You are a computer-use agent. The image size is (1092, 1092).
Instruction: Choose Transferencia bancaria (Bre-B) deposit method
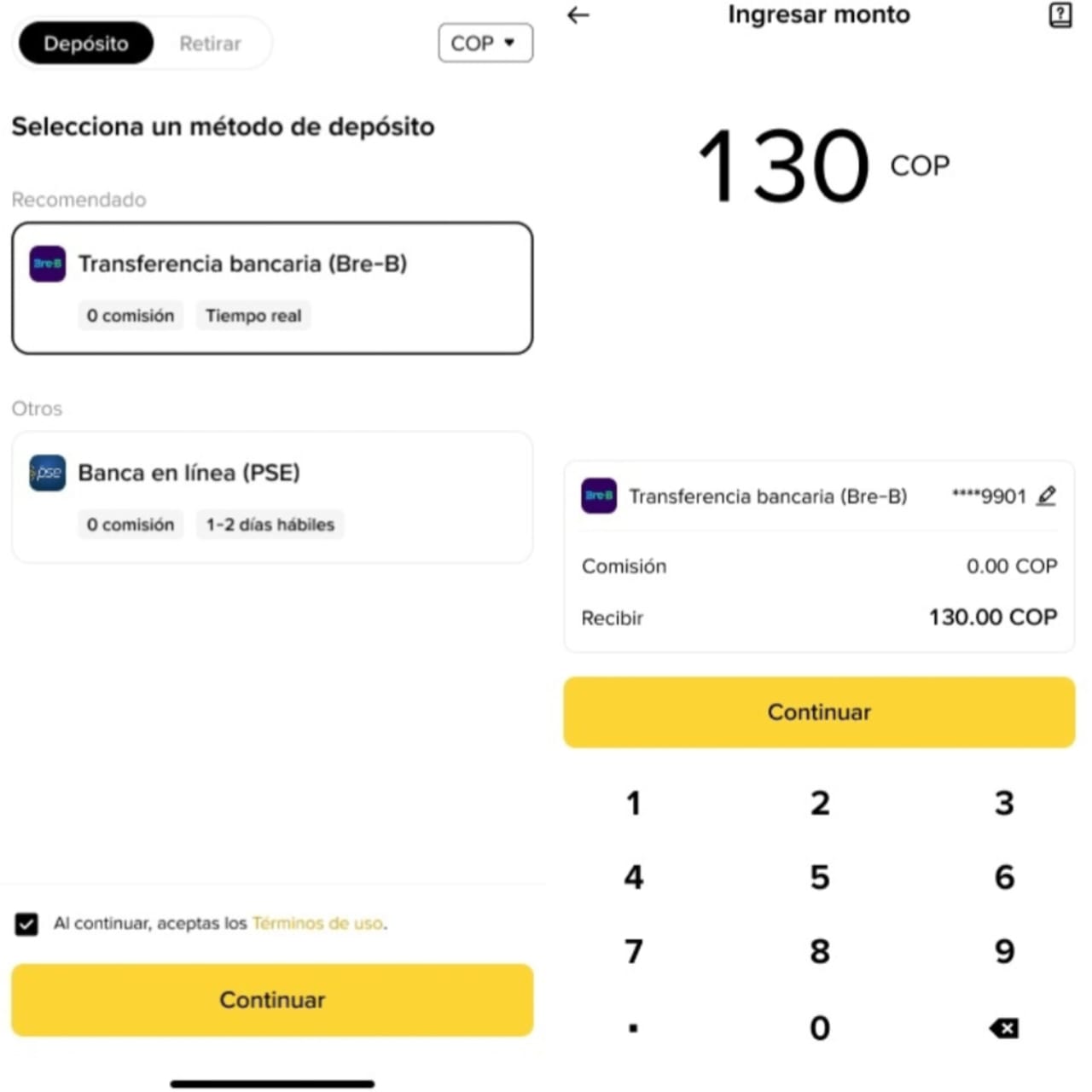click(x=272, y=288)
